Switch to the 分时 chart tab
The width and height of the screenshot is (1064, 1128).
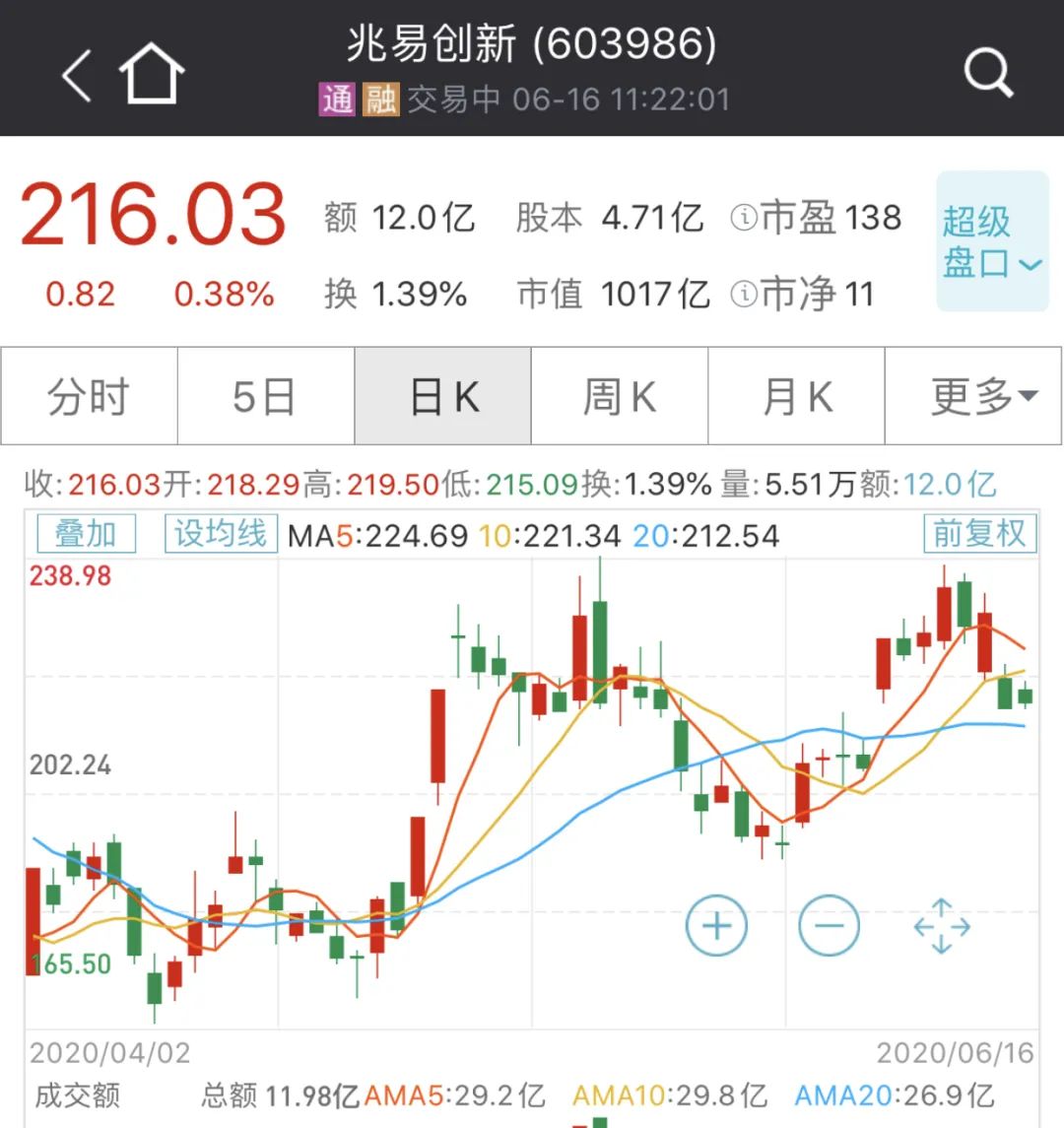pyautogui.click(x=90, y=397)
